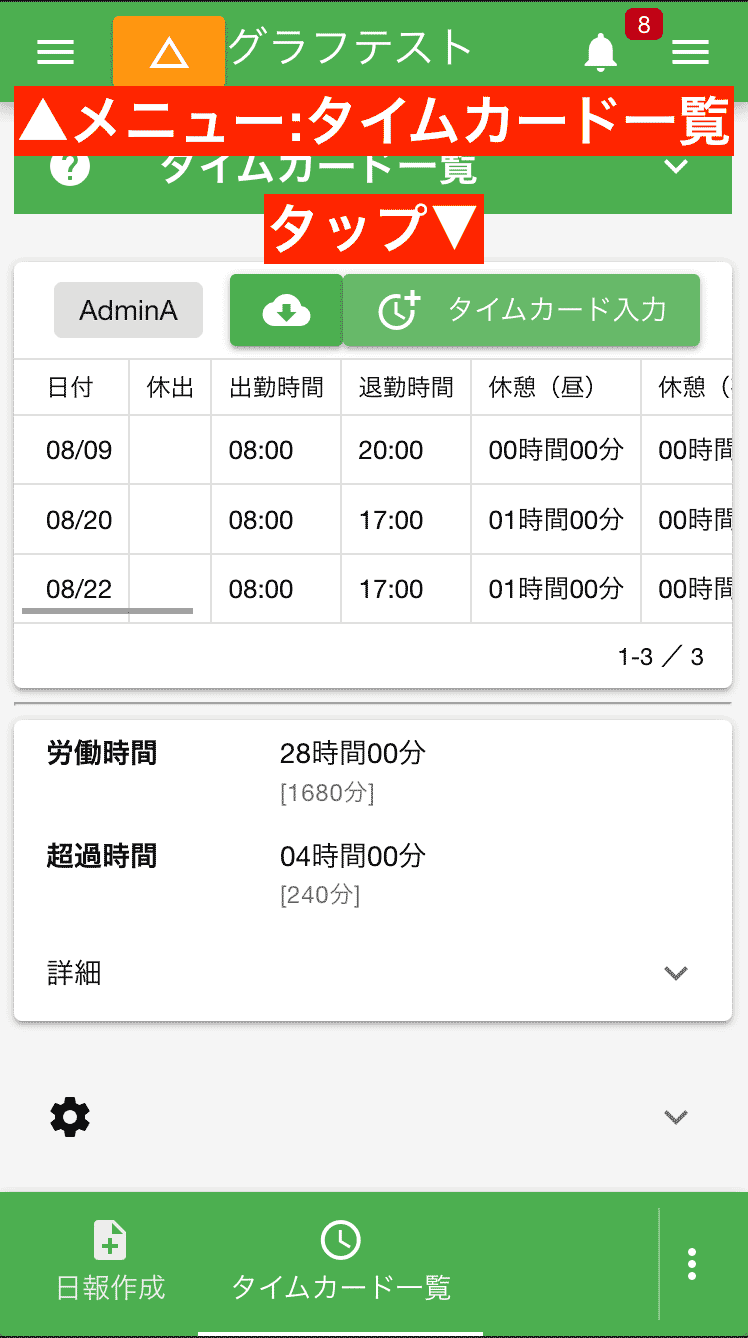Collapse the タイムカード一覧 header section
The width and height of the screenshot is (748, 1338).
[x=676, y=168]
